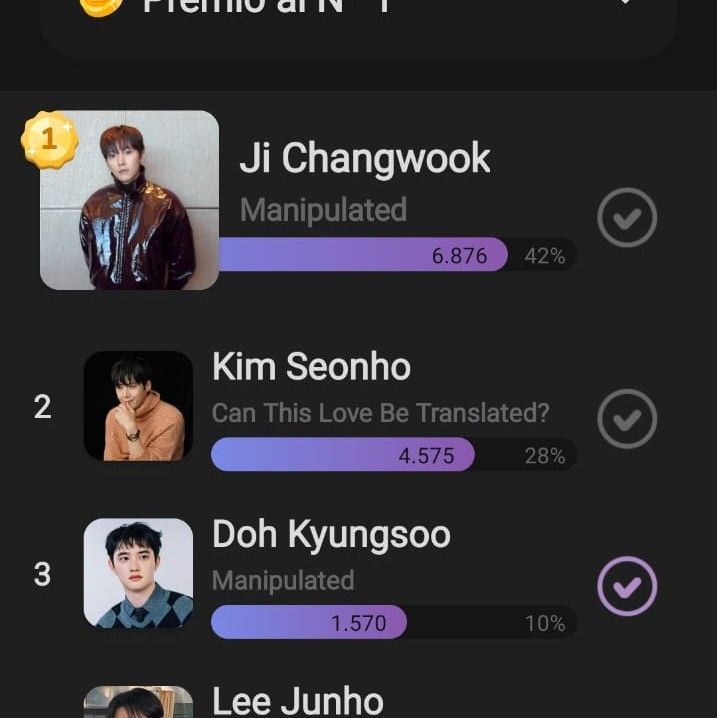This screenshot has height=718, width=717.
Task: Open the Lee Junho entry
Action: click(x=297, y=700)
